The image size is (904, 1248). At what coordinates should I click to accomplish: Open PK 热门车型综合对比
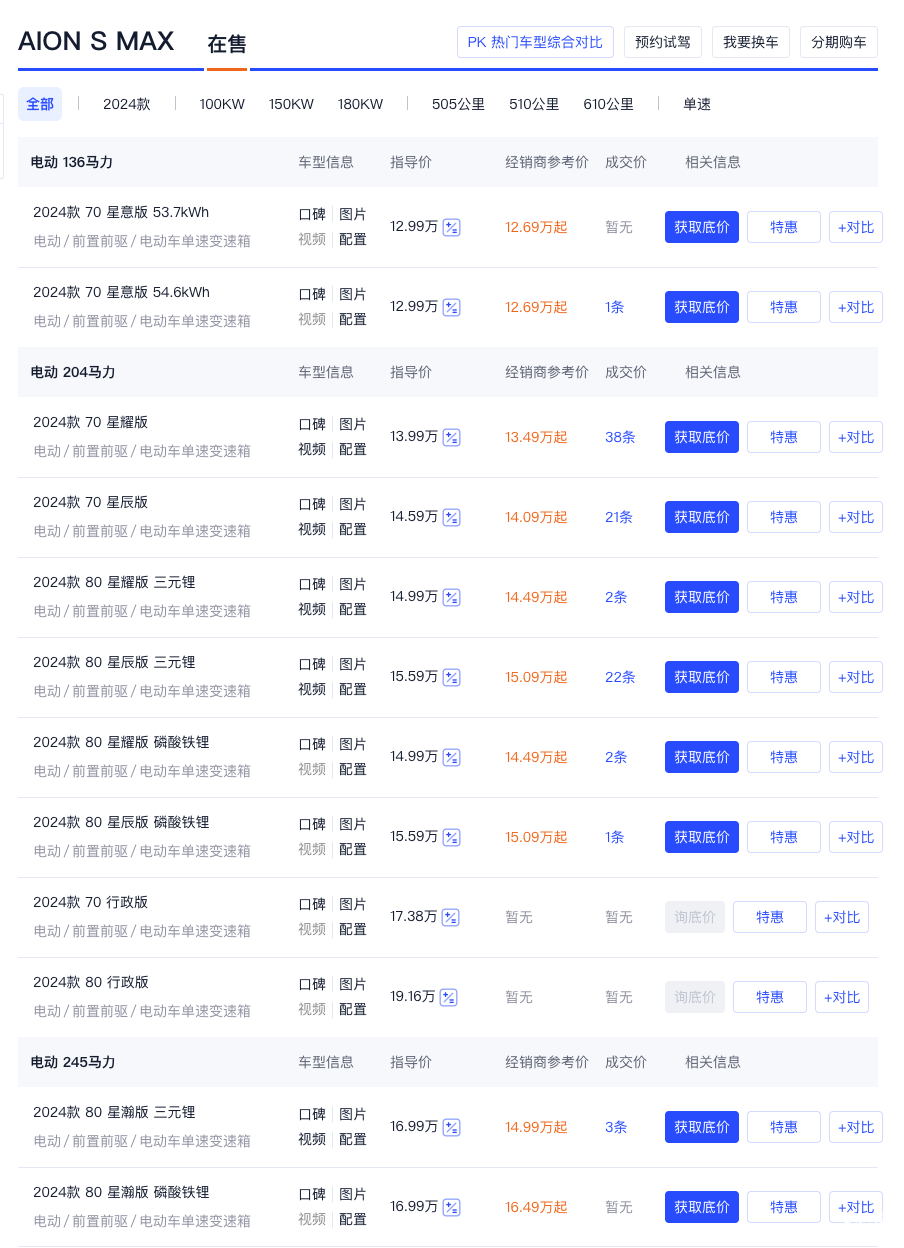tap(535, 42)
